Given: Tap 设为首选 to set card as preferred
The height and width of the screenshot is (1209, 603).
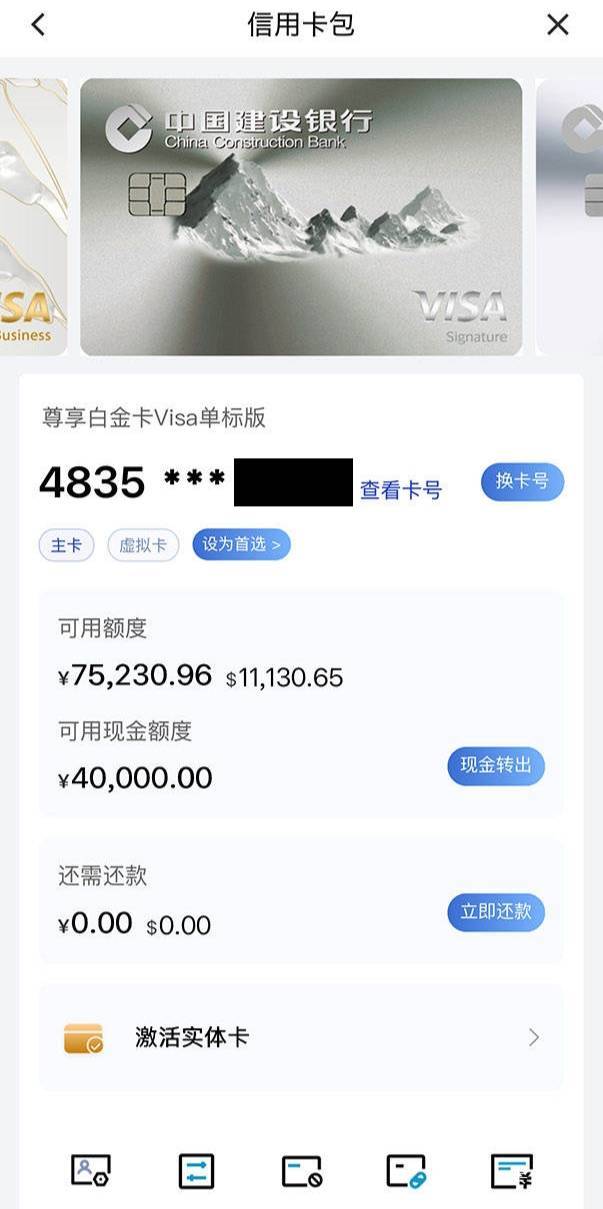Looking at the screenshot, I should 241,545.
